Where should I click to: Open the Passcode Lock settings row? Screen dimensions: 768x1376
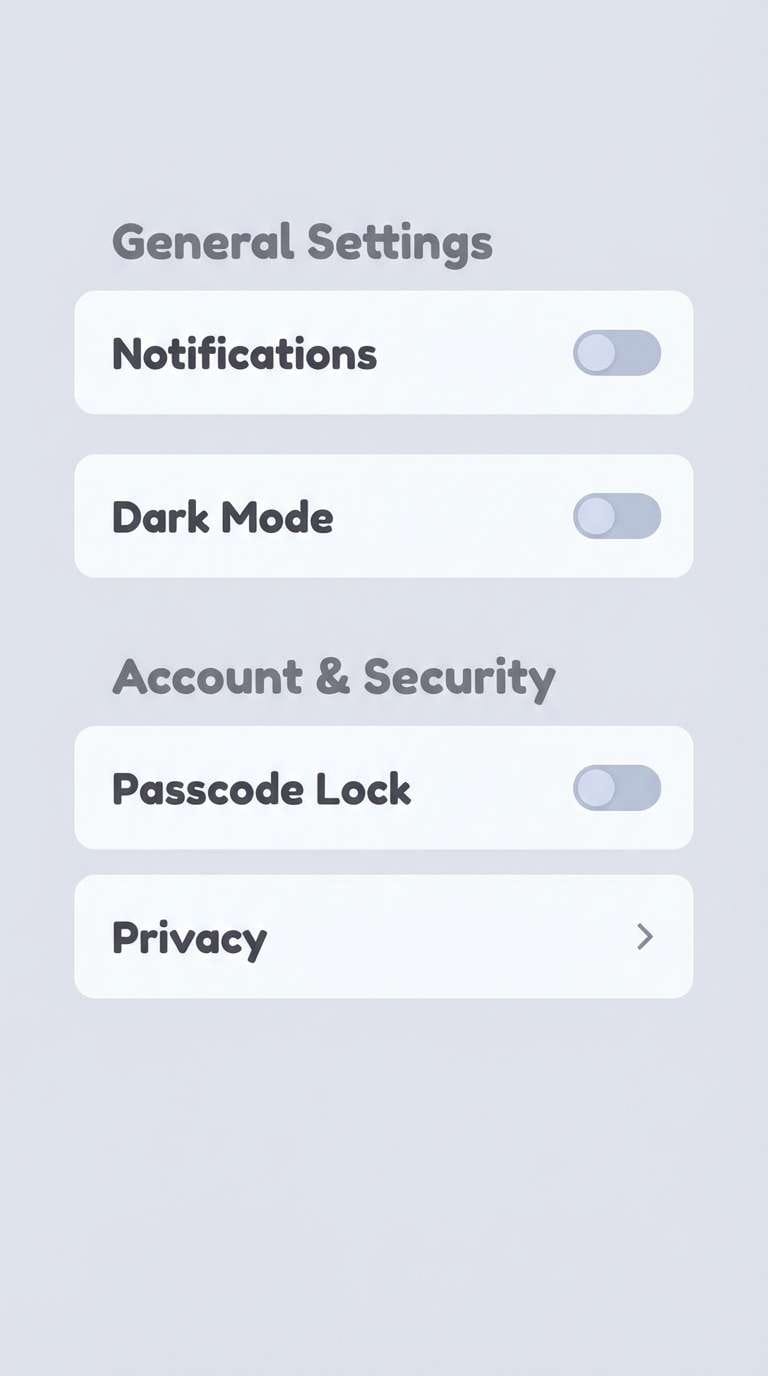tap(384, 788)
